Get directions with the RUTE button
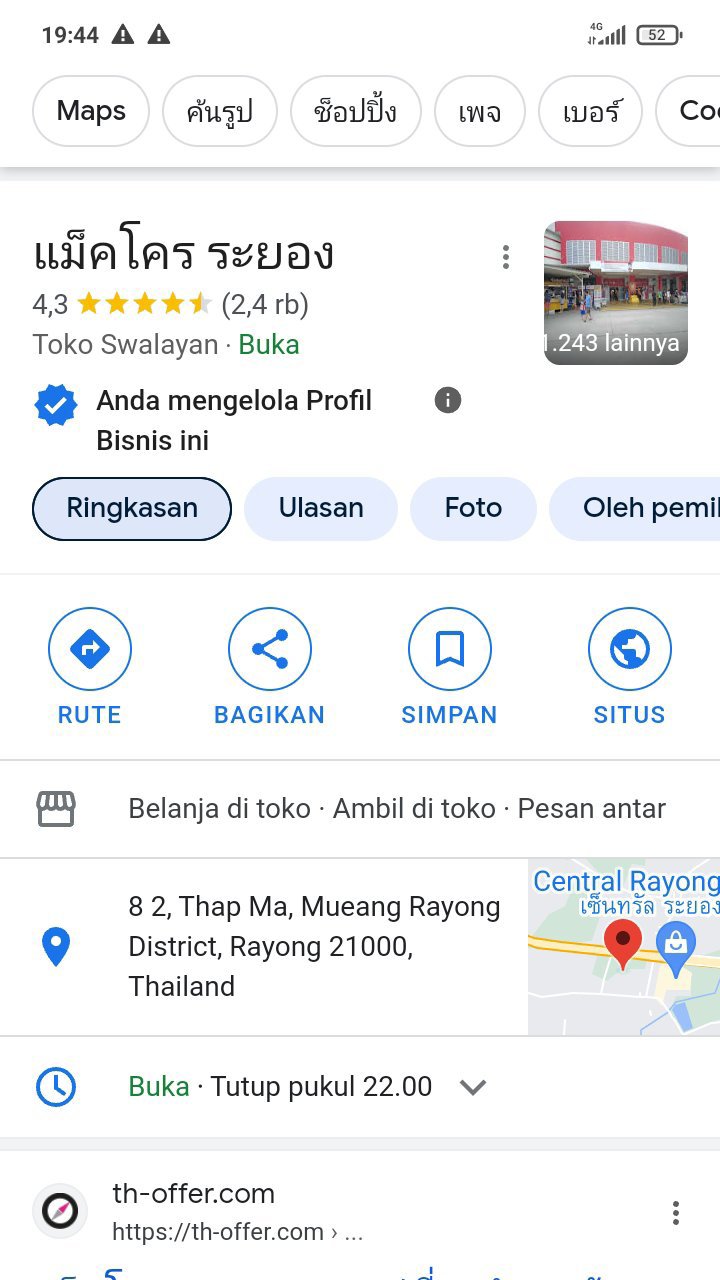Screen dimensions: 720x1280 (x=90, y=667)
